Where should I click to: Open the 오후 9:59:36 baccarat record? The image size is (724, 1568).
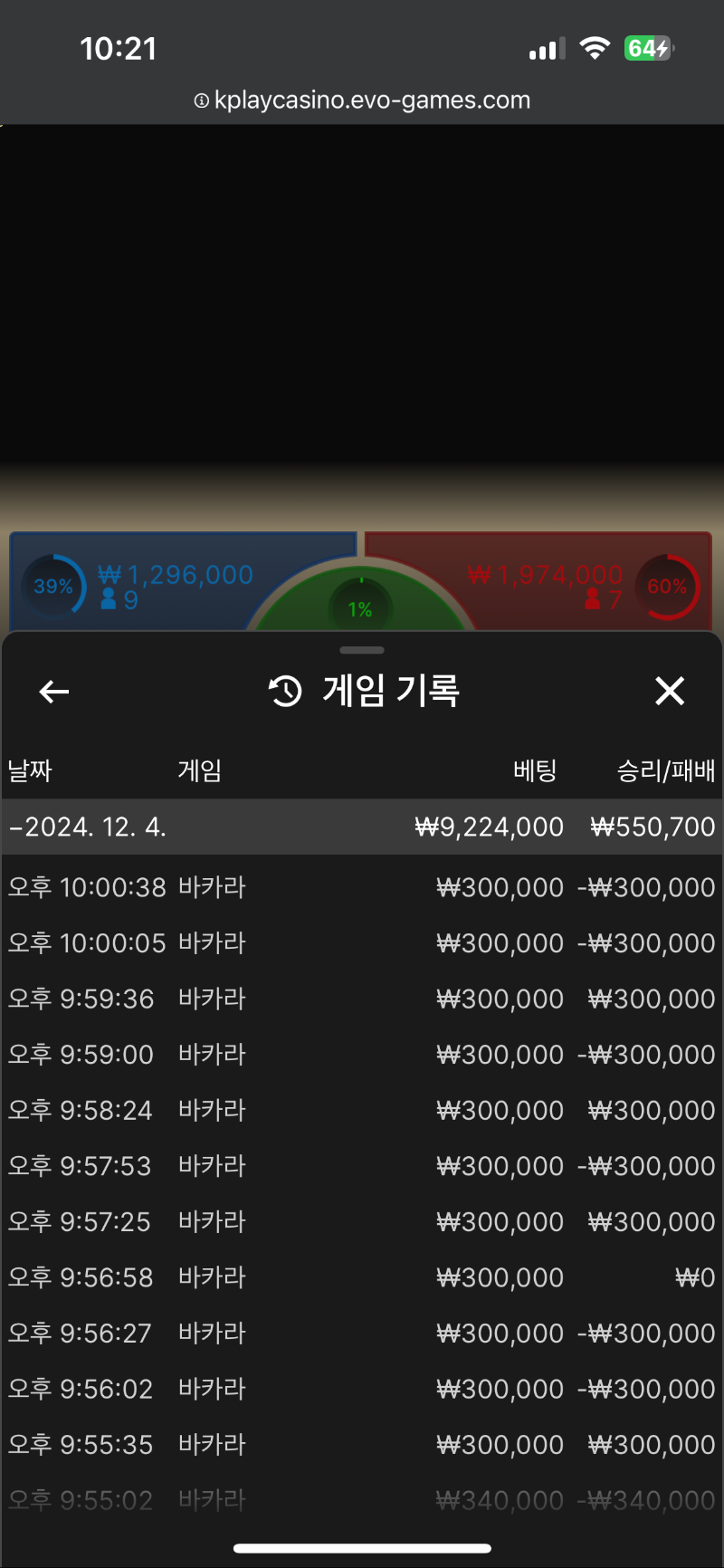pos(362,999)
